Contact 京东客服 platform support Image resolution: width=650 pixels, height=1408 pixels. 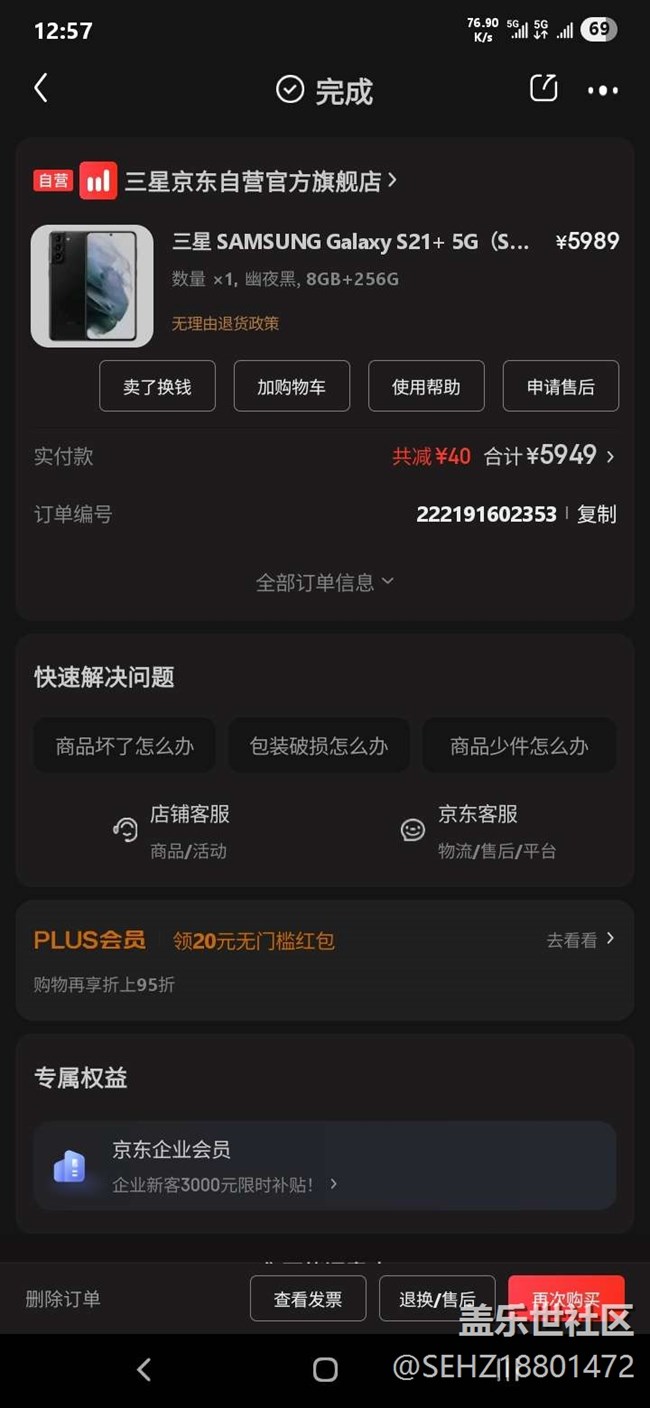click(478, 831)
